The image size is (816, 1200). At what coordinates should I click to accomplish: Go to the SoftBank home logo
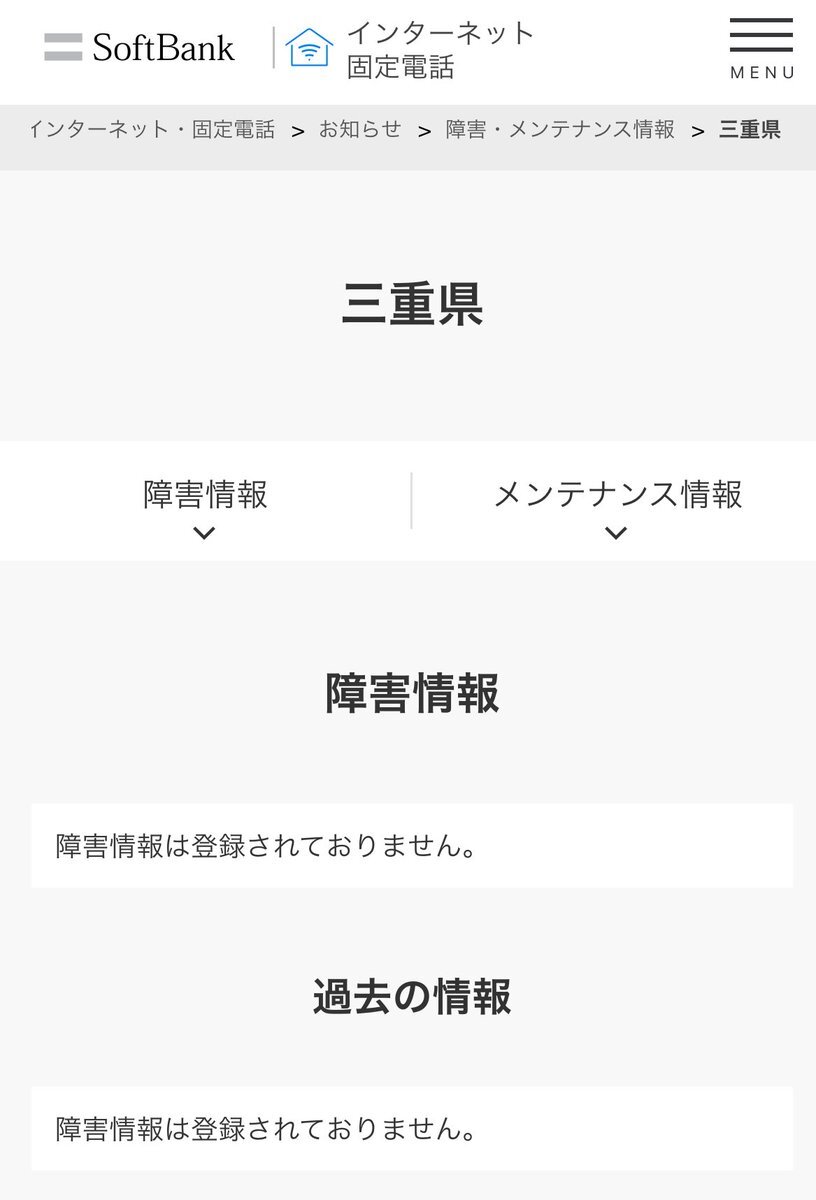(140, 47)
